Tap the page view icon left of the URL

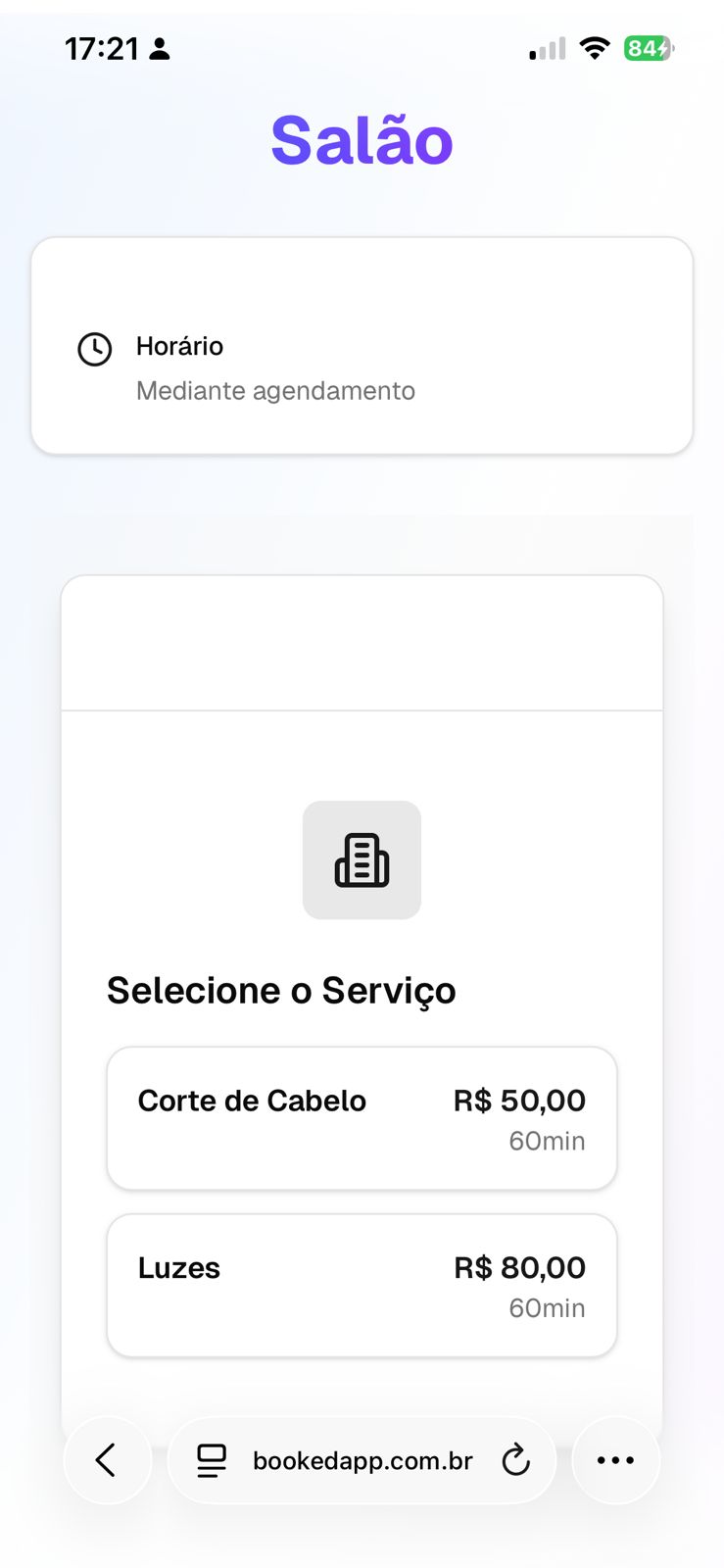[210, 1460]
